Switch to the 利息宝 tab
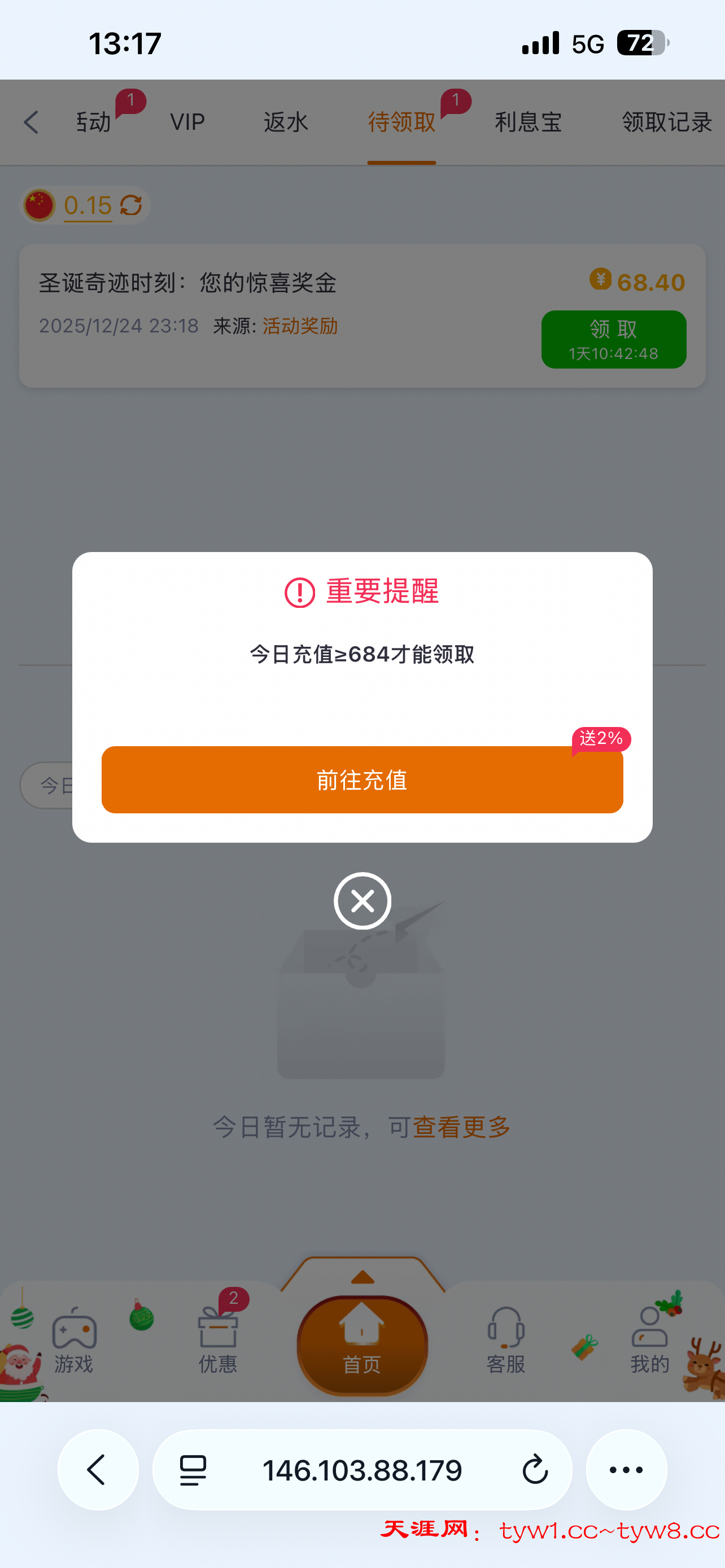Image resolution: width=725 pixels, height=1568 pixels. [x=529, y=122]
